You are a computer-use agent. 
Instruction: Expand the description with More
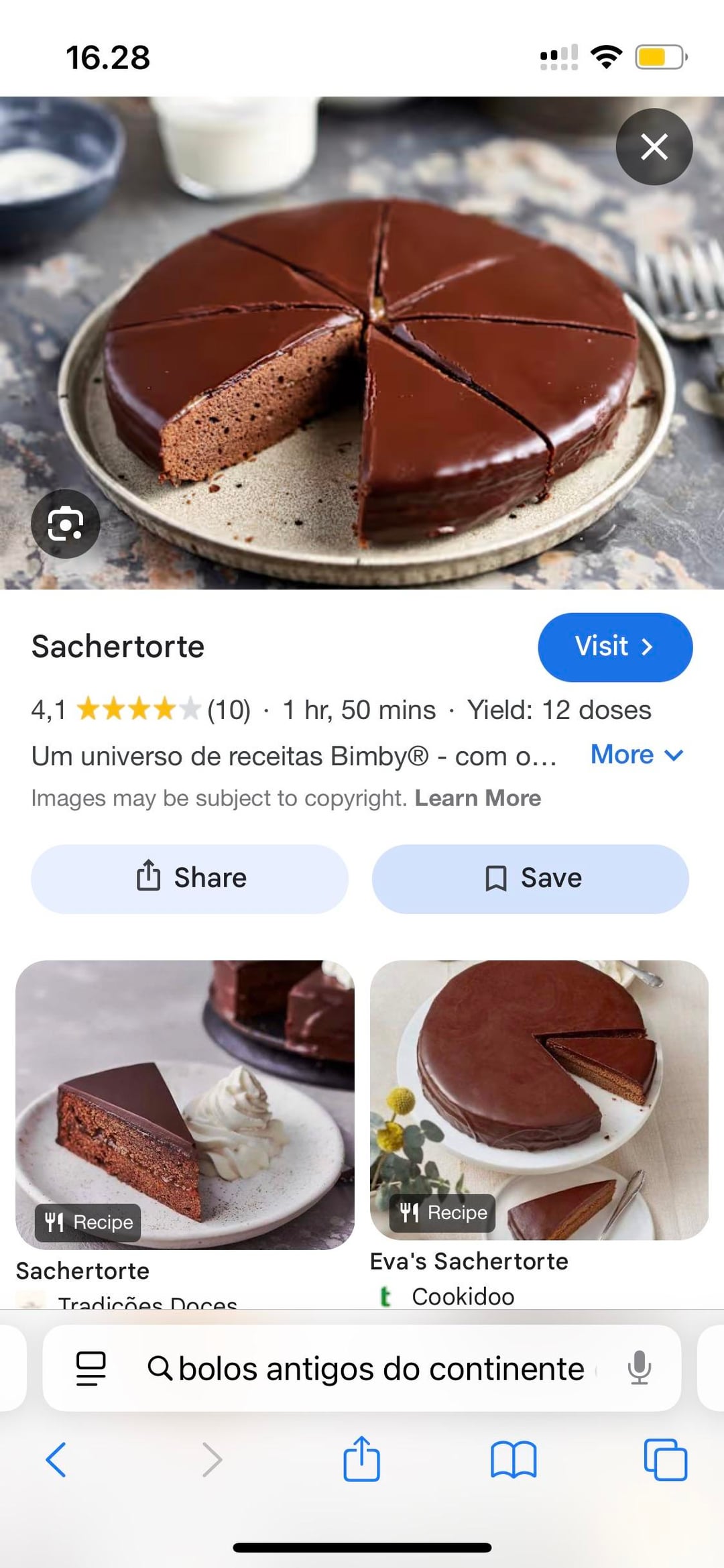pyautogui.click(x=637, y=755)
